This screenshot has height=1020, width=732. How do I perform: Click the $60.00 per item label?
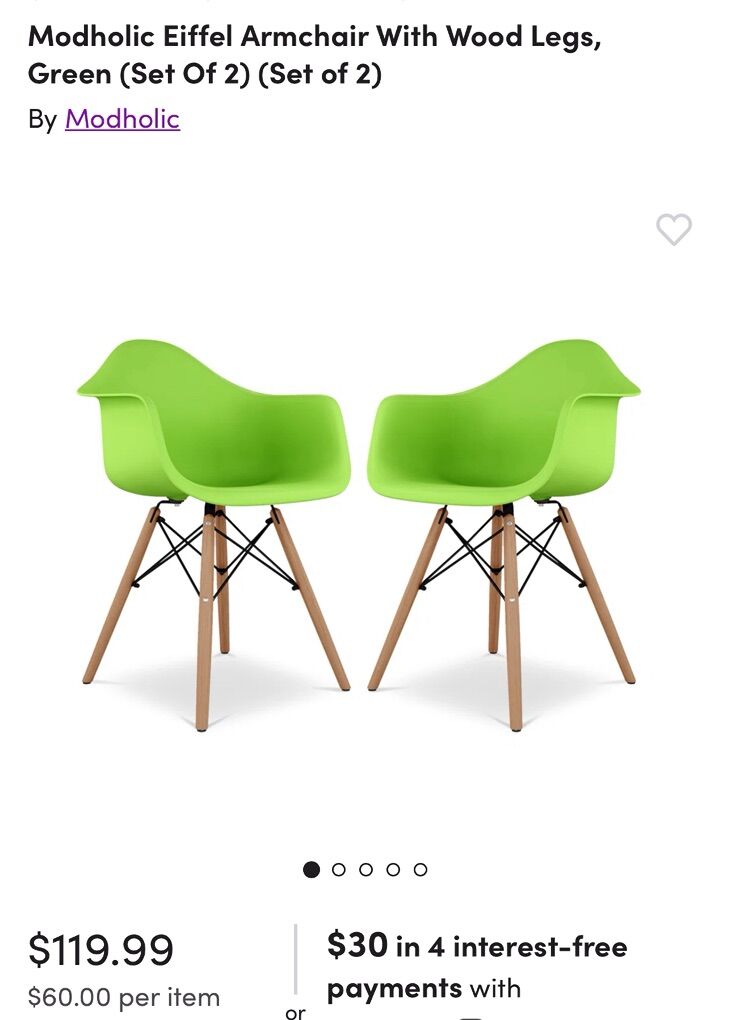pyautogui.click(x=123, y=996)
